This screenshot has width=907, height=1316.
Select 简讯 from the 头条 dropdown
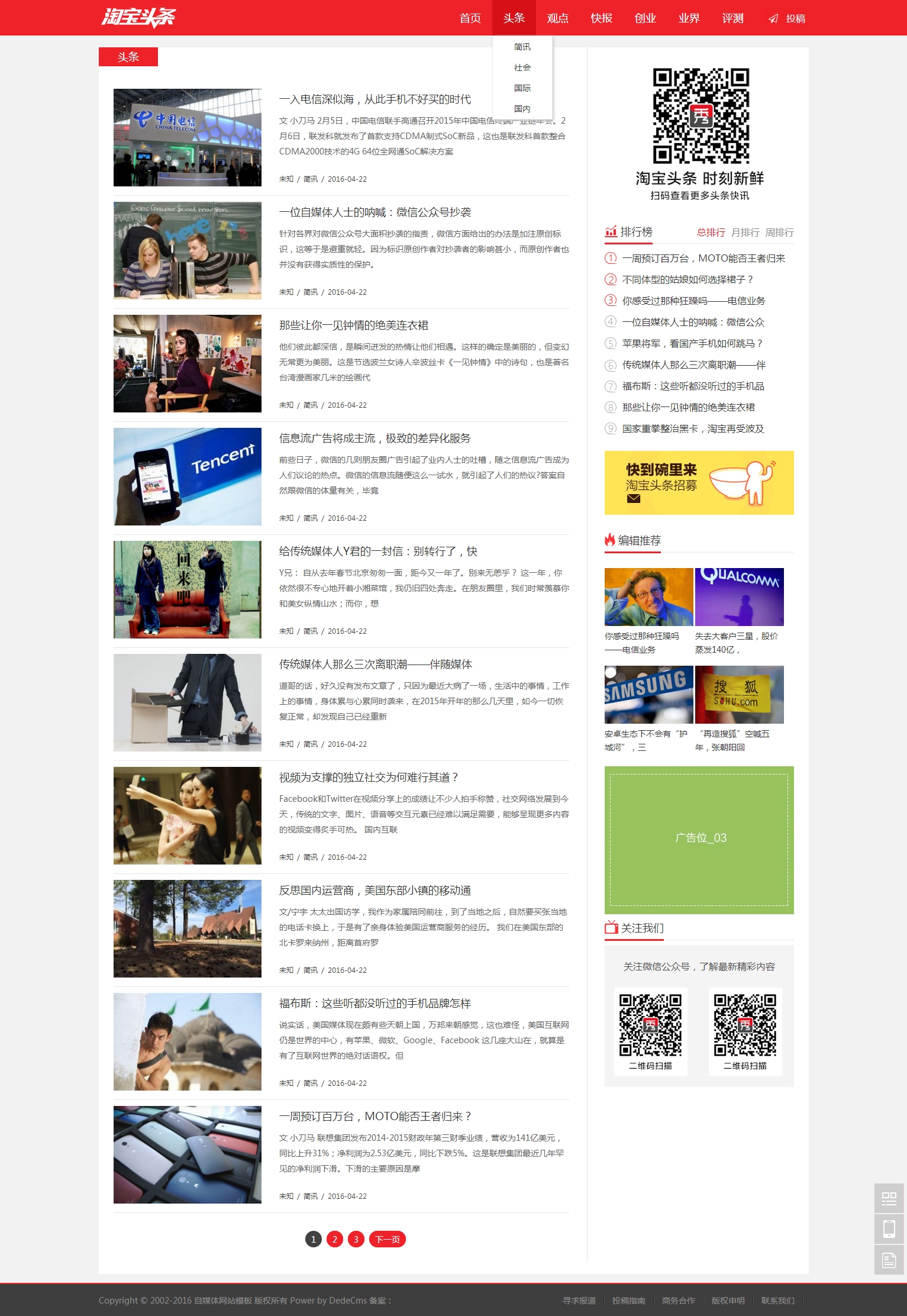(x=522, y=47)
